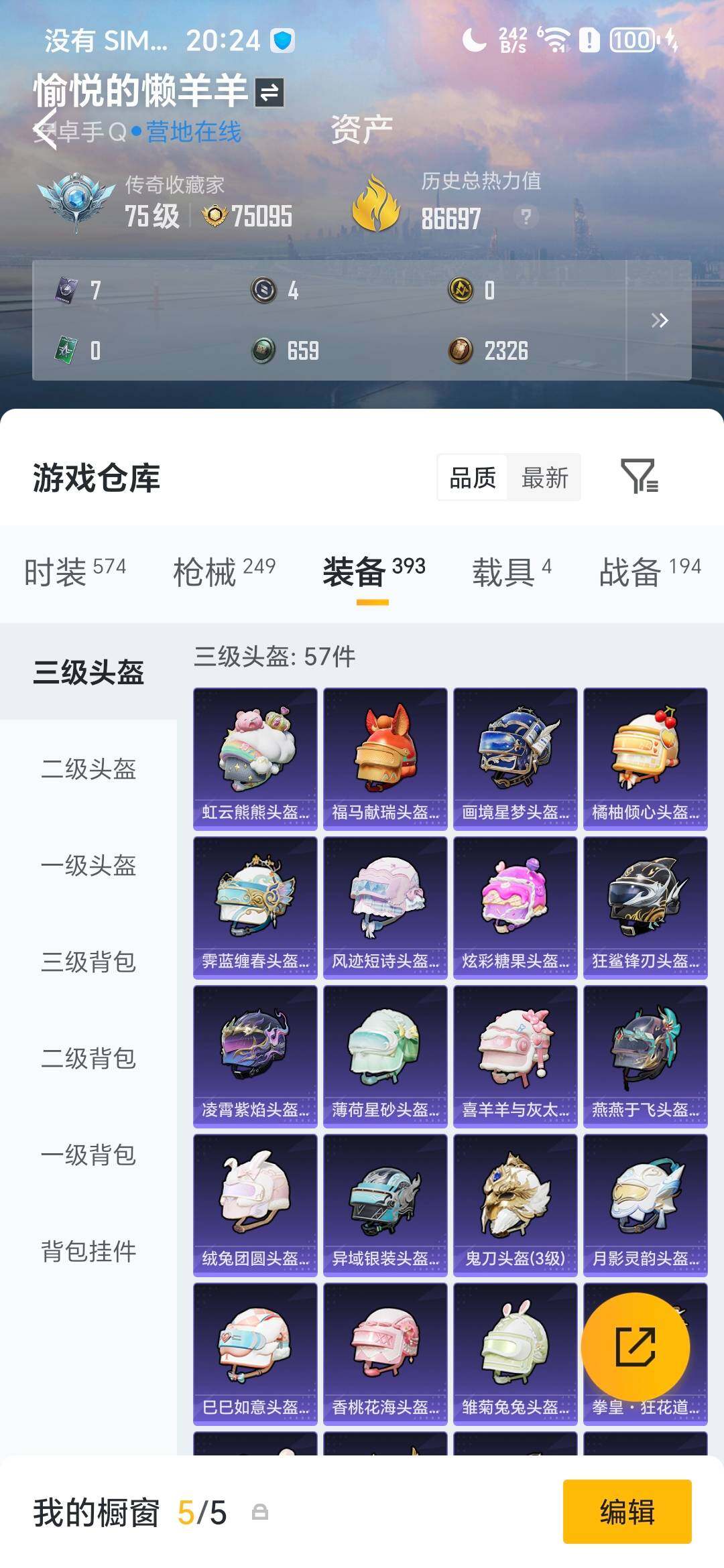The height and width of the screenshot is (1568, 724).
Task: Tap the blue shield status bar icon
Action: coord(284,42)
